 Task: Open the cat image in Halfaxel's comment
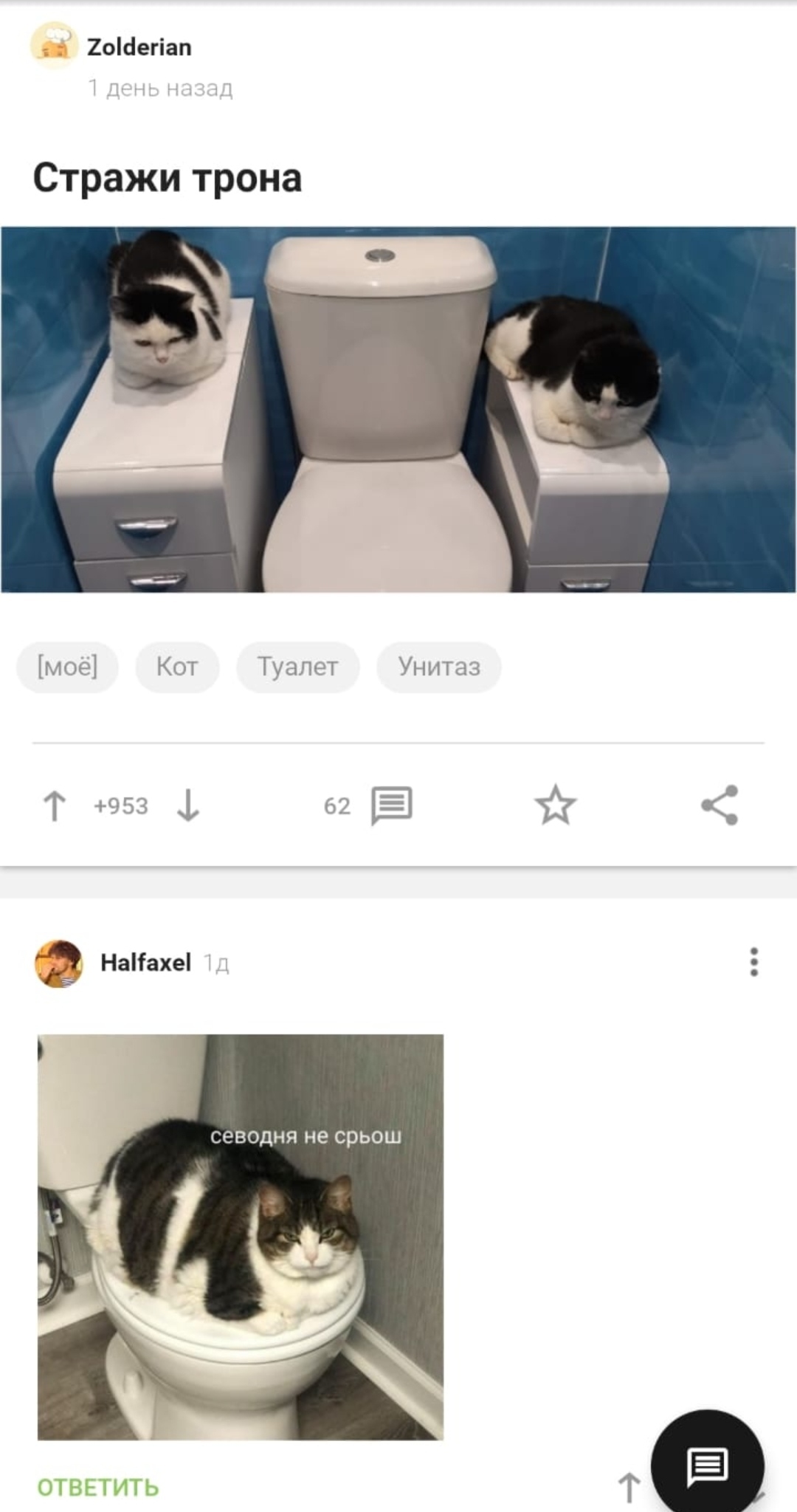(x=241, y=1237)
